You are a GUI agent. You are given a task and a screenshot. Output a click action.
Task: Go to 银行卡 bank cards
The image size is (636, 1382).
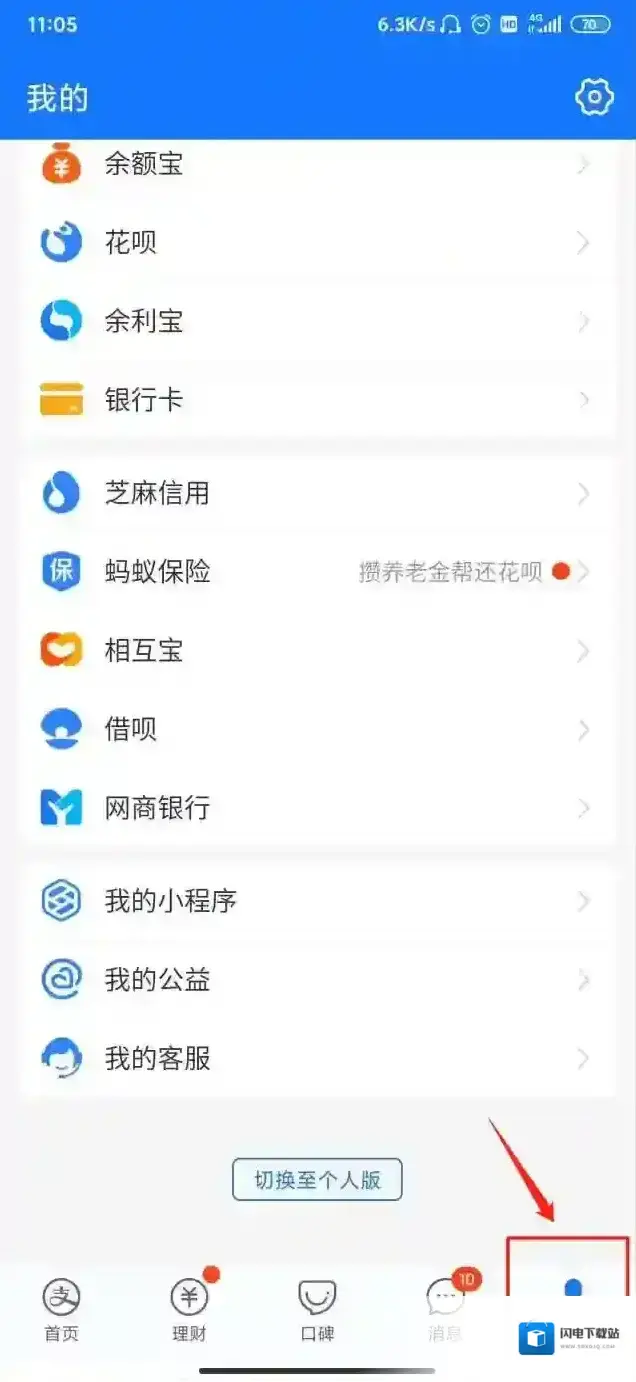point(318,401)
